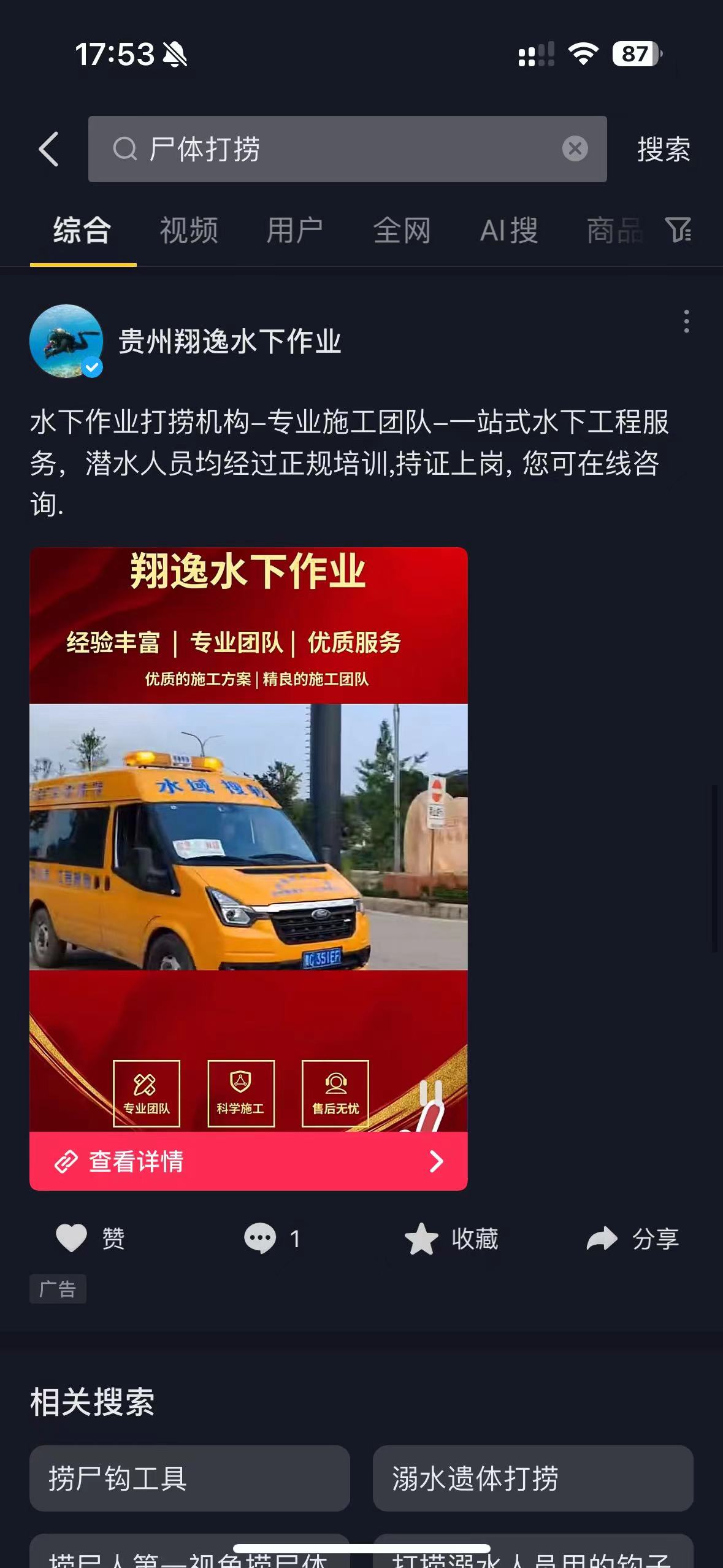Screen dimensions: 723x1568
Task: Search related term 捞尸钩工具
Action: [189, 1478]
